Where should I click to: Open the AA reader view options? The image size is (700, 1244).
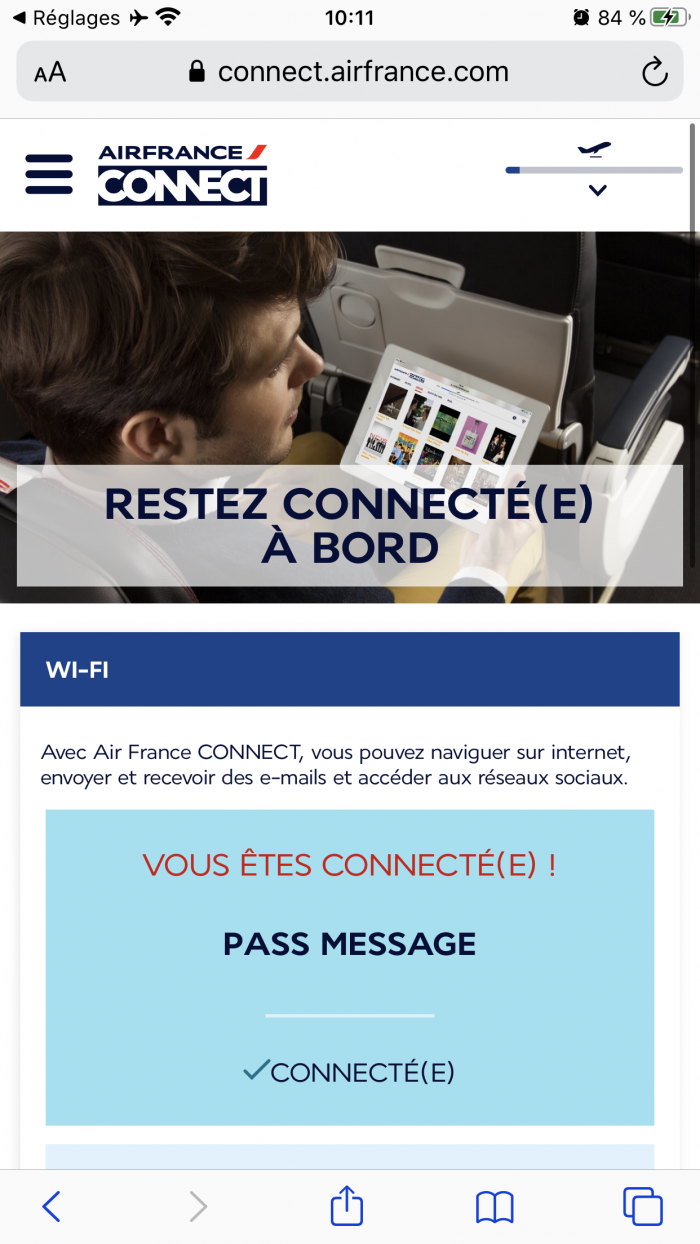[50, 72]
